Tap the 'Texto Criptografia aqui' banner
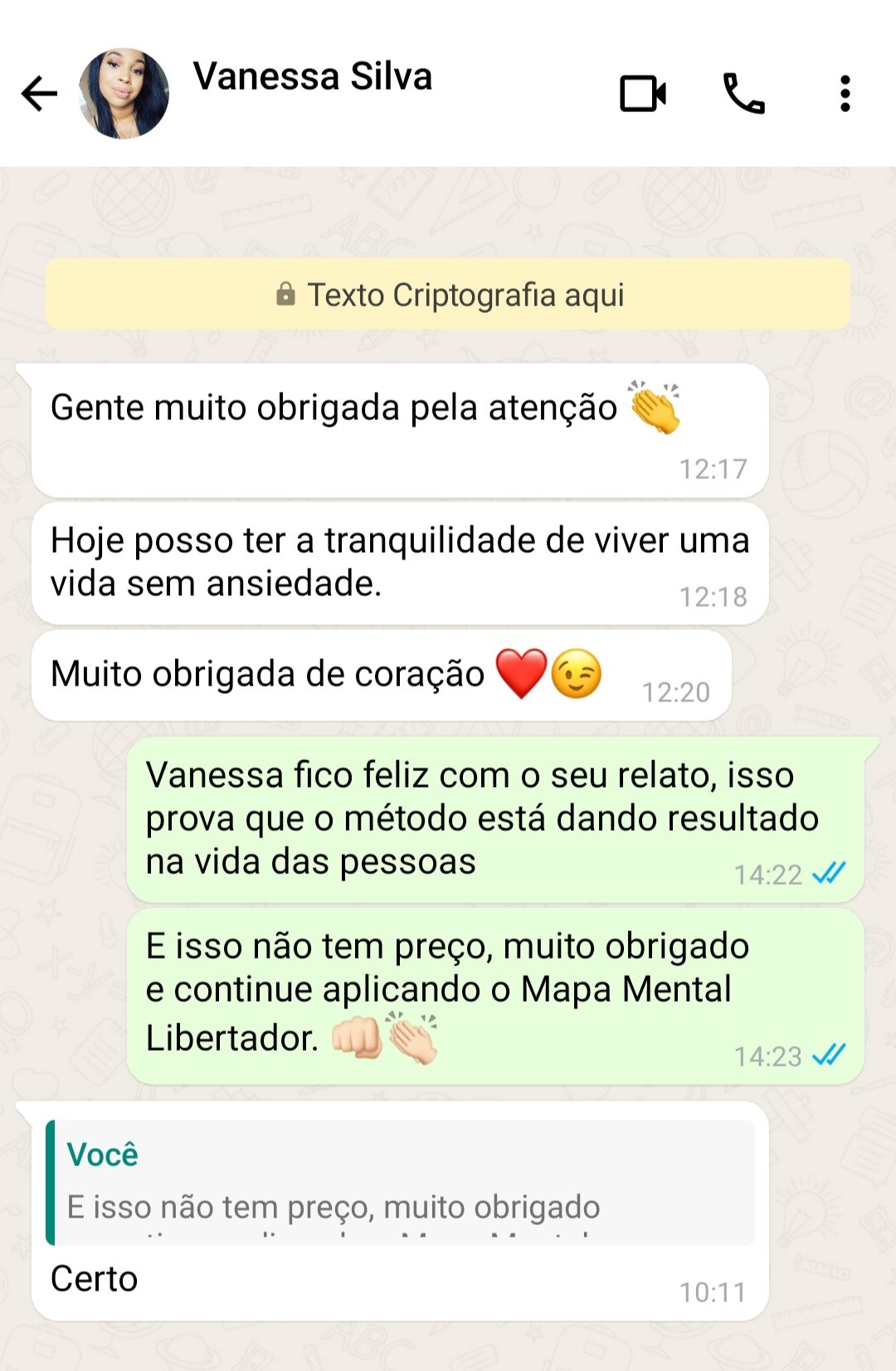896x1371 pixels. (448, 294)
